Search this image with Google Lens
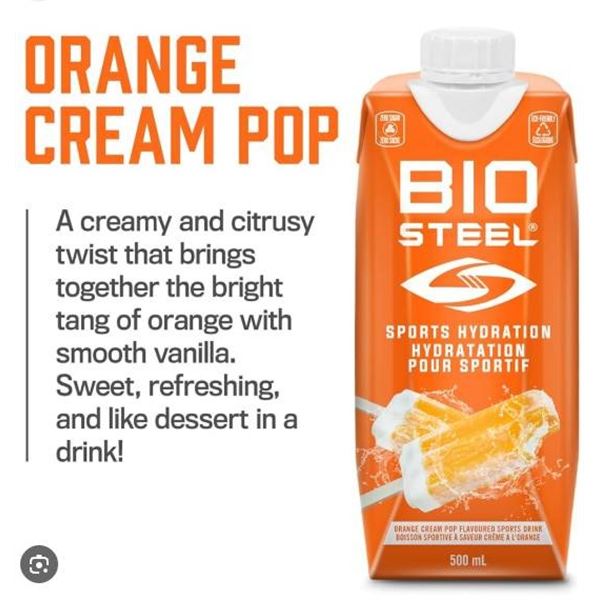Screen dimensions: 600x600 coord(38,565)
